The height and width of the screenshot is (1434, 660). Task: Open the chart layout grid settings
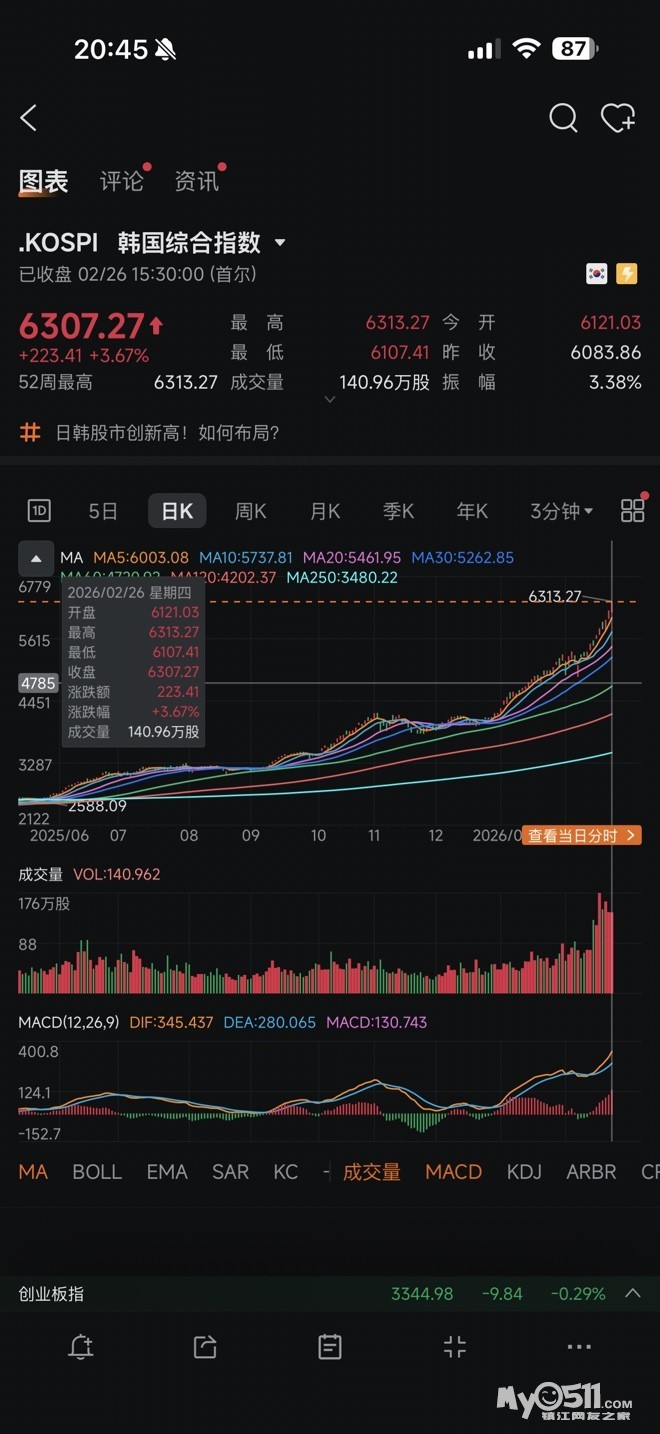(x=632, y=511)
